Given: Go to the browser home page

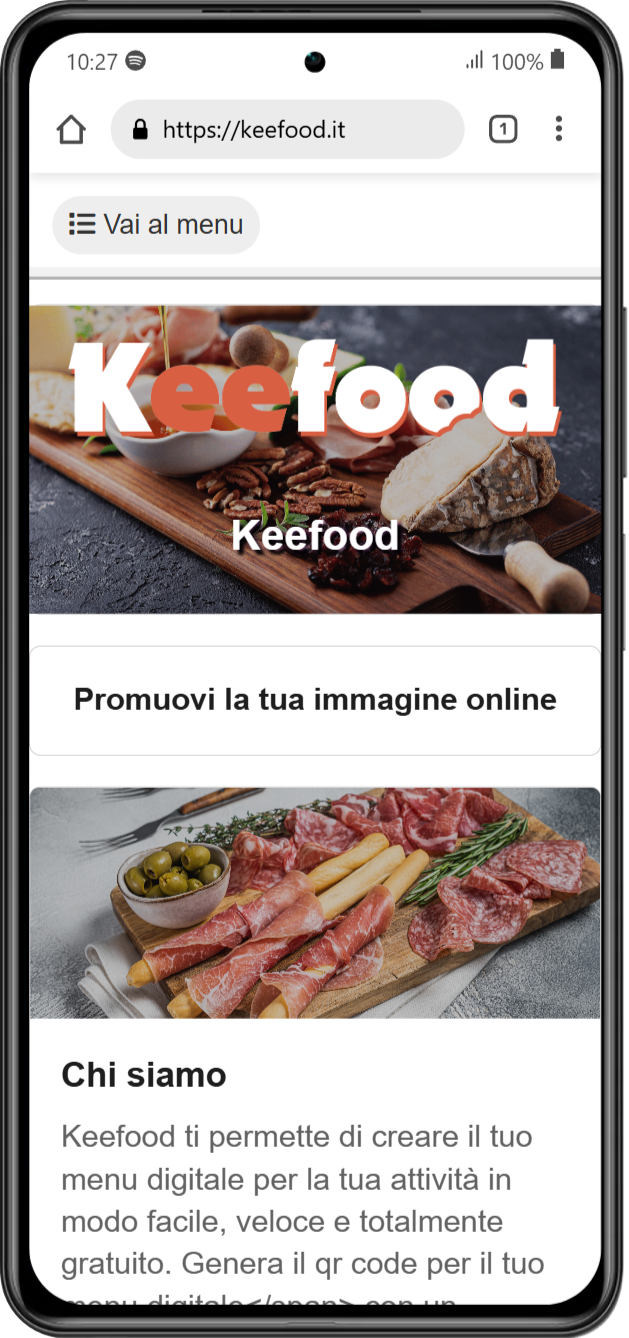Looking at the screenshot, I should [71, 129].
